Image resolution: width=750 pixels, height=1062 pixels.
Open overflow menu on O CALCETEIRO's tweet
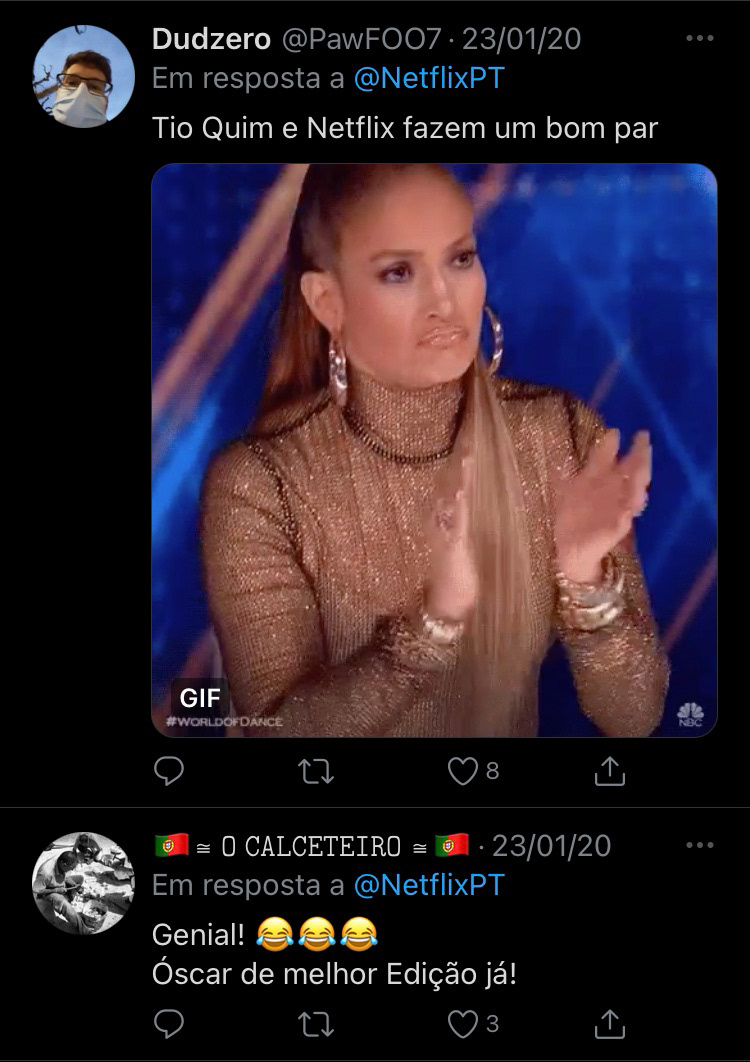tap(699, 846)
